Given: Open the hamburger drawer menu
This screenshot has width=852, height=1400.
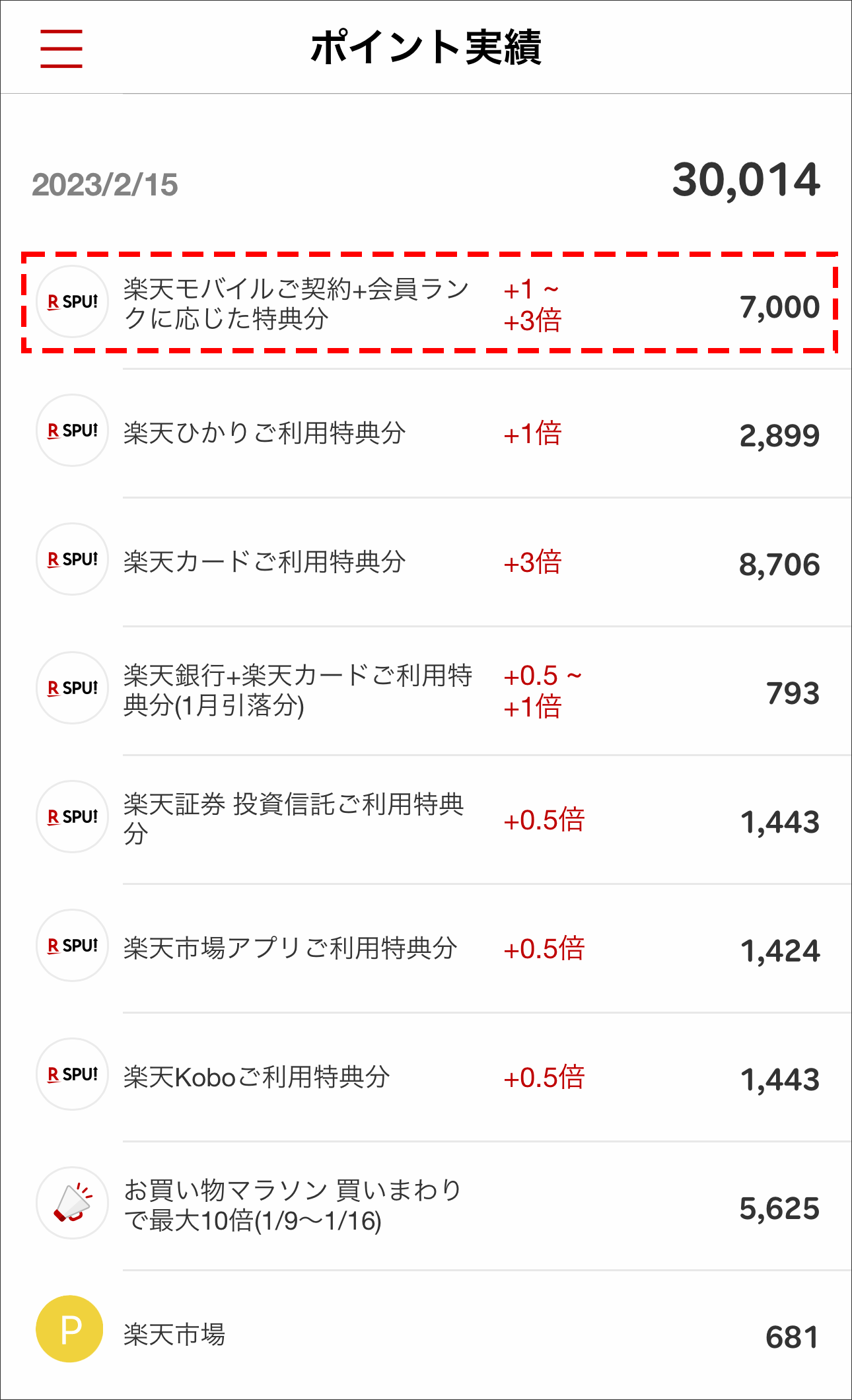Looking at the screenshot, I should pos(61,48).
